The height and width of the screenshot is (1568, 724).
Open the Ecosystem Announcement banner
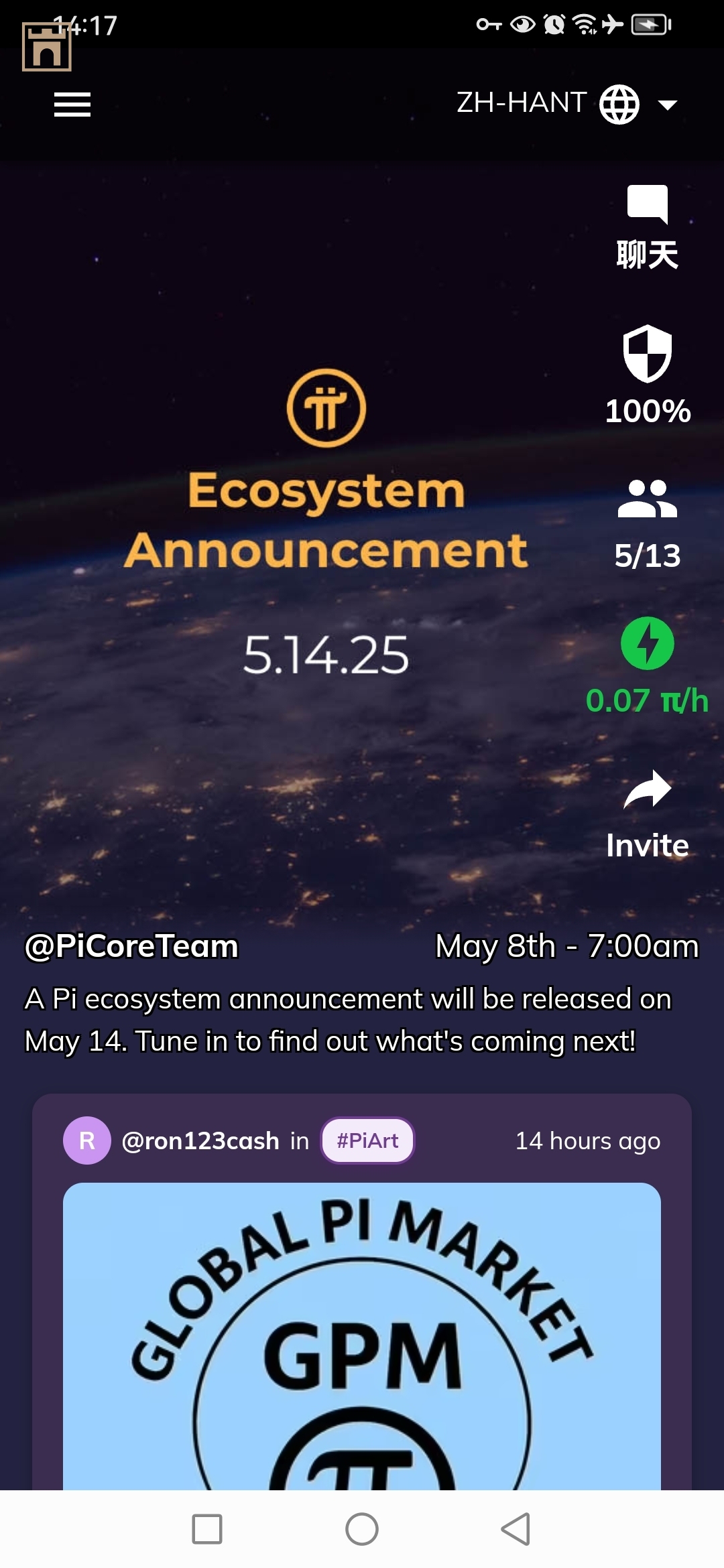(326, 523)
